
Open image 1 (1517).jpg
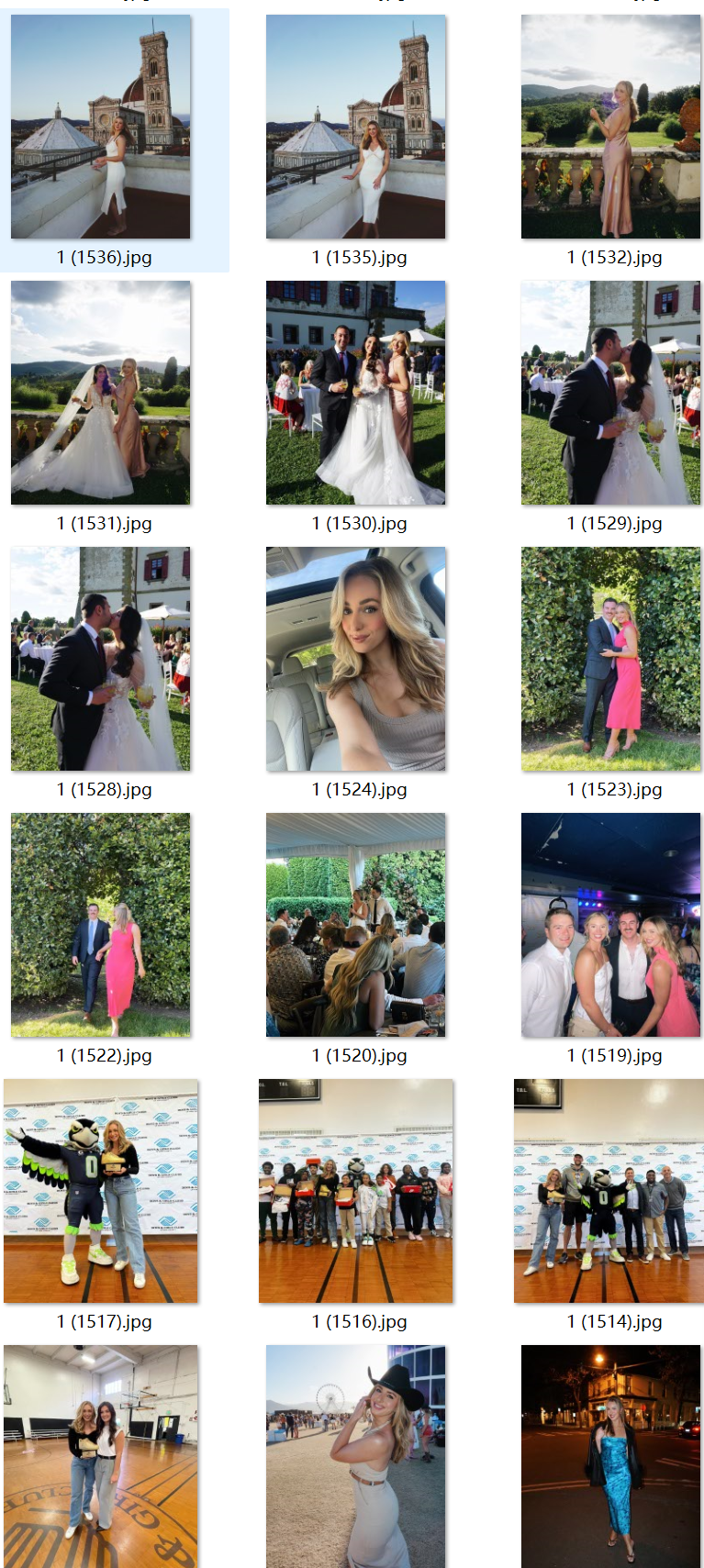tap(101, 1191)
